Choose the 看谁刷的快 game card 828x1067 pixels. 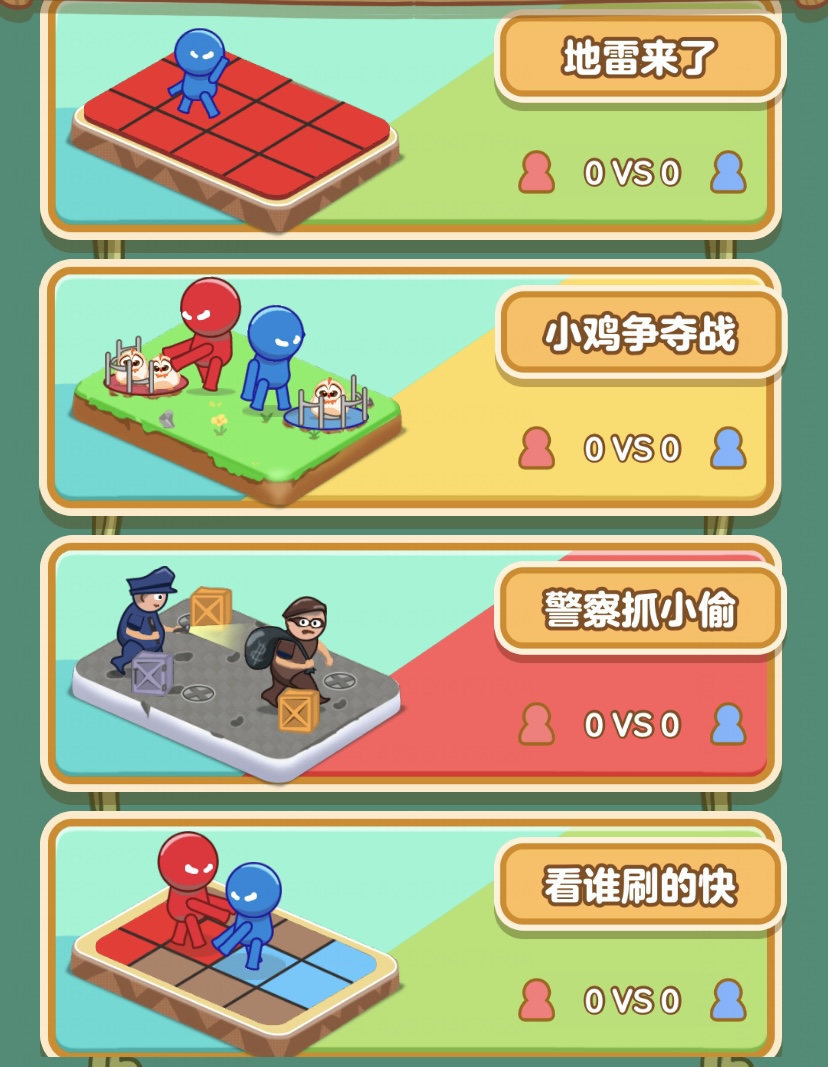[x=640, y=886]
